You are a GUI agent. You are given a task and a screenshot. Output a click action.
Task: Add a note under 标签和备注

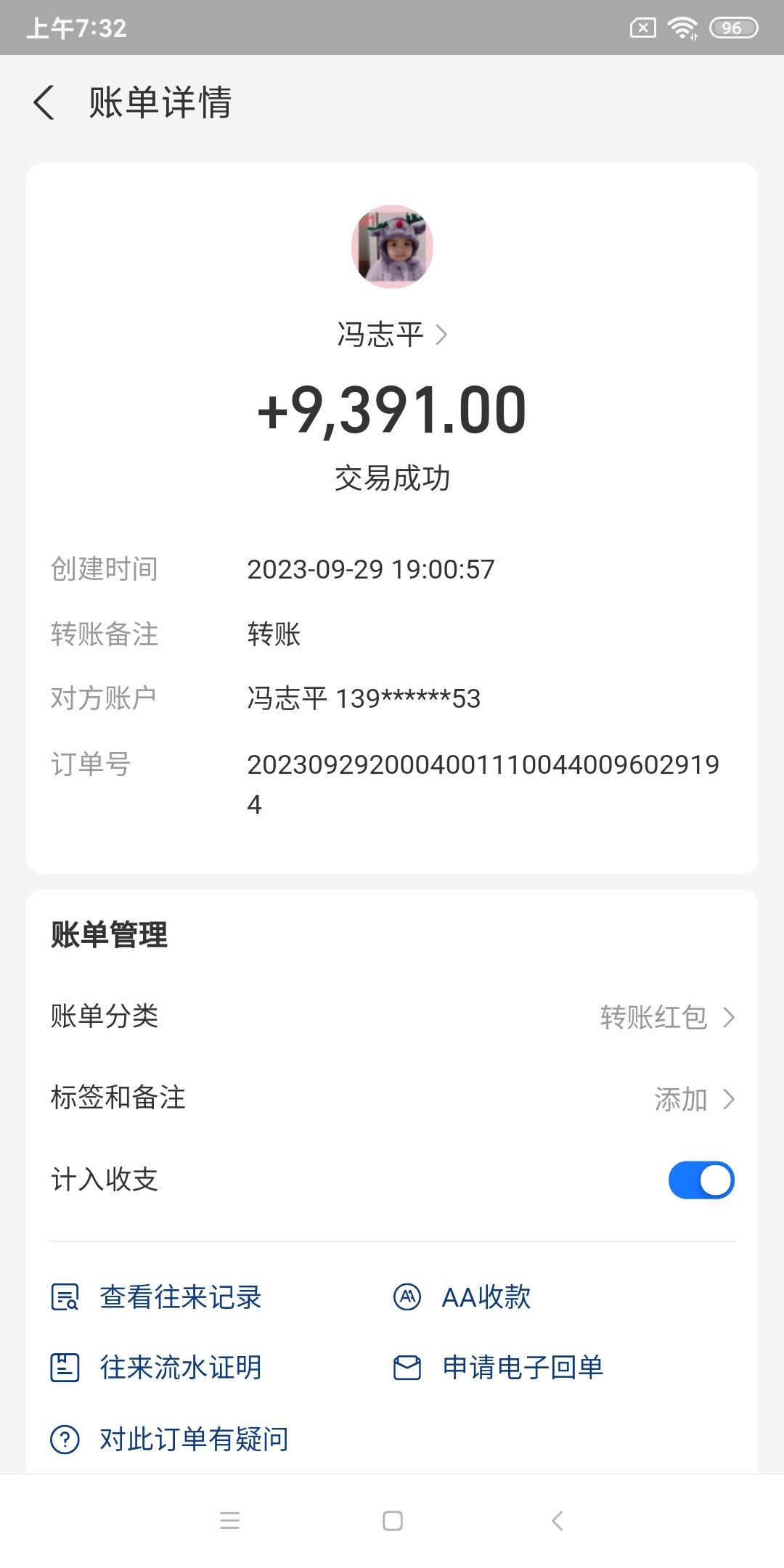(x=694, y=1099)
